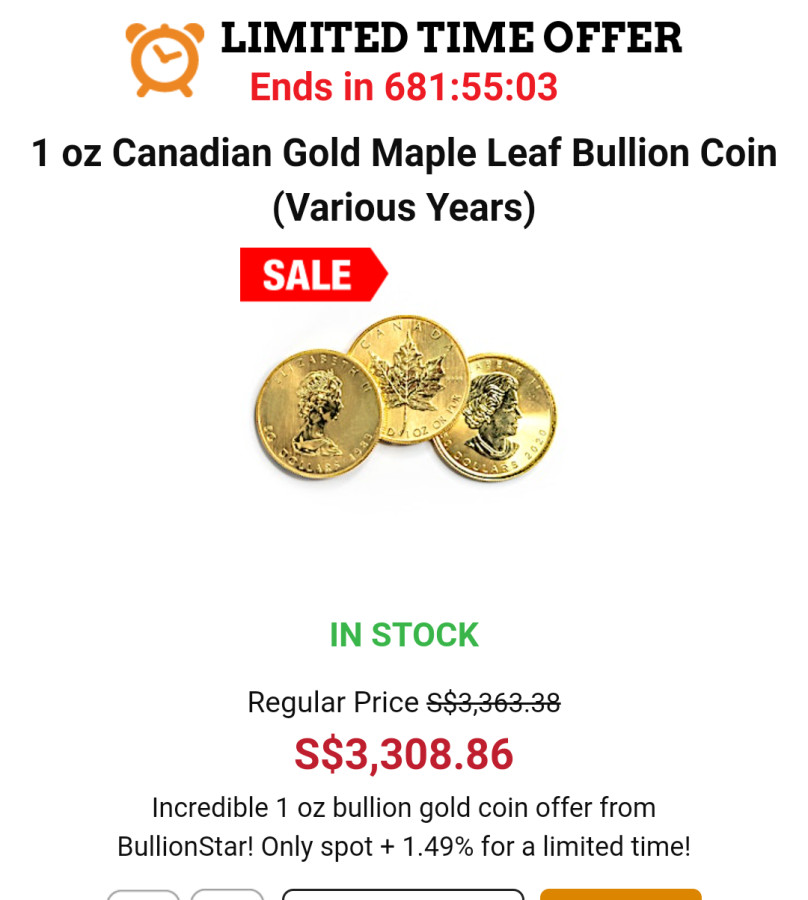Viewport: 808px width, 900px height.
Task: Tap the quantity field beside the orange button
Action: [x=402, y=894]
